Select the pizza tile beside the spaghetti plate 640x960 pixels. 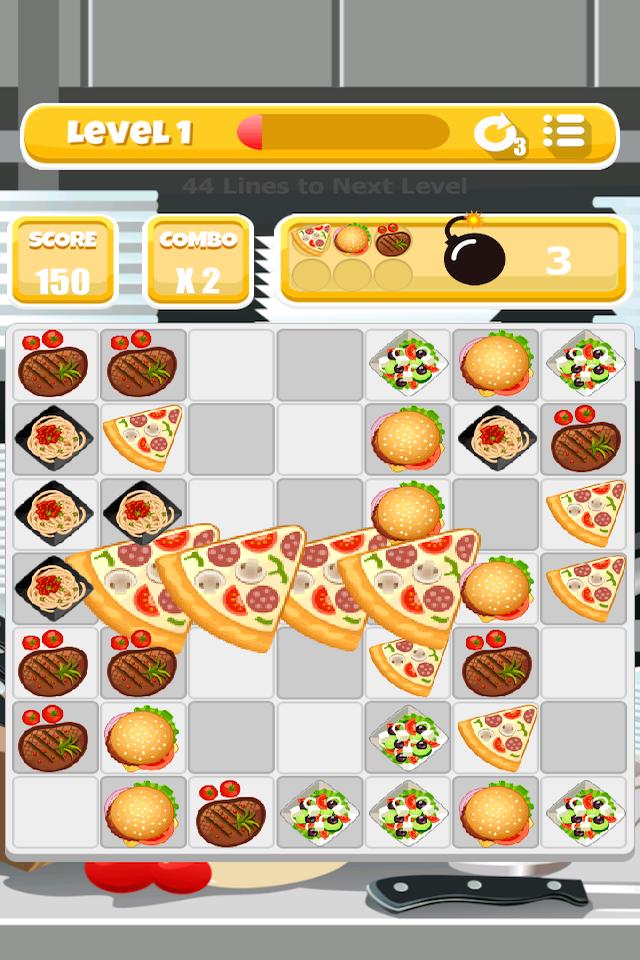coord(143,436)
